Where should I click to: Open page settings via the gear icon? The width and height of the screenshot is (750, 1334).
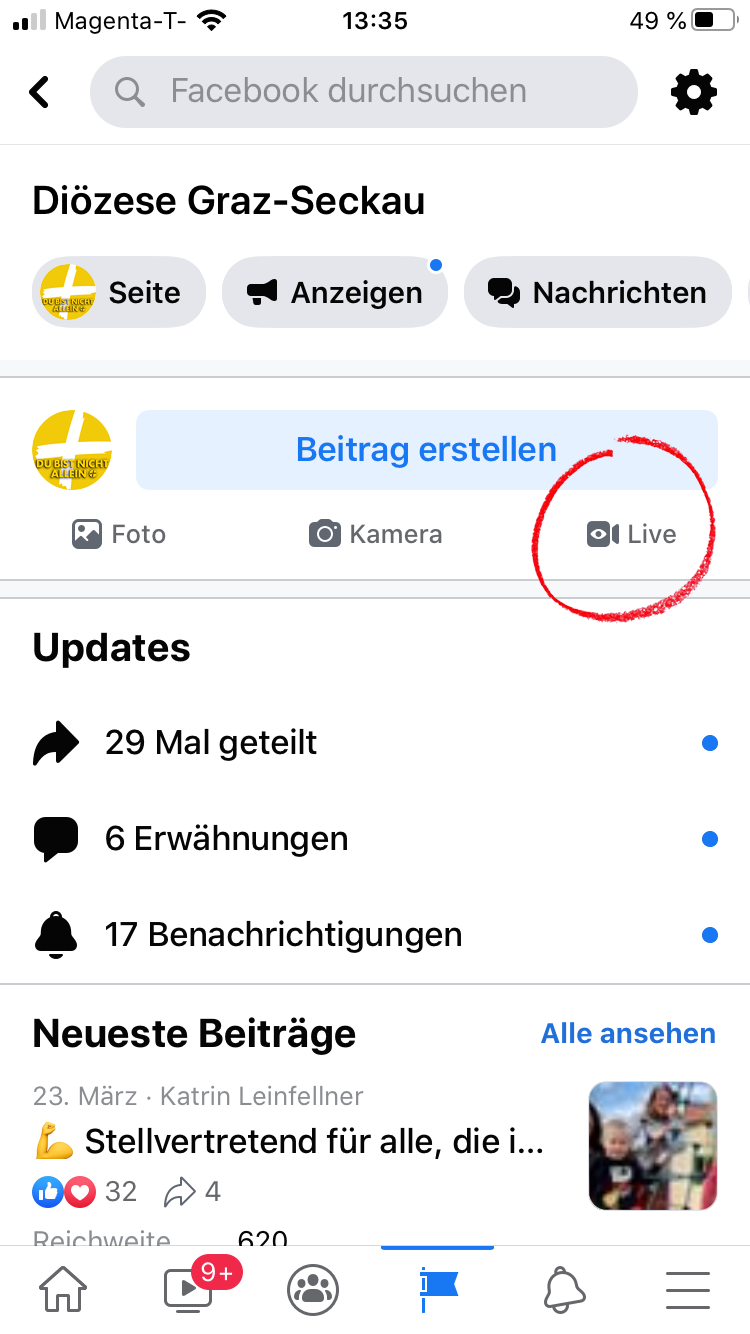pos(694,92)
